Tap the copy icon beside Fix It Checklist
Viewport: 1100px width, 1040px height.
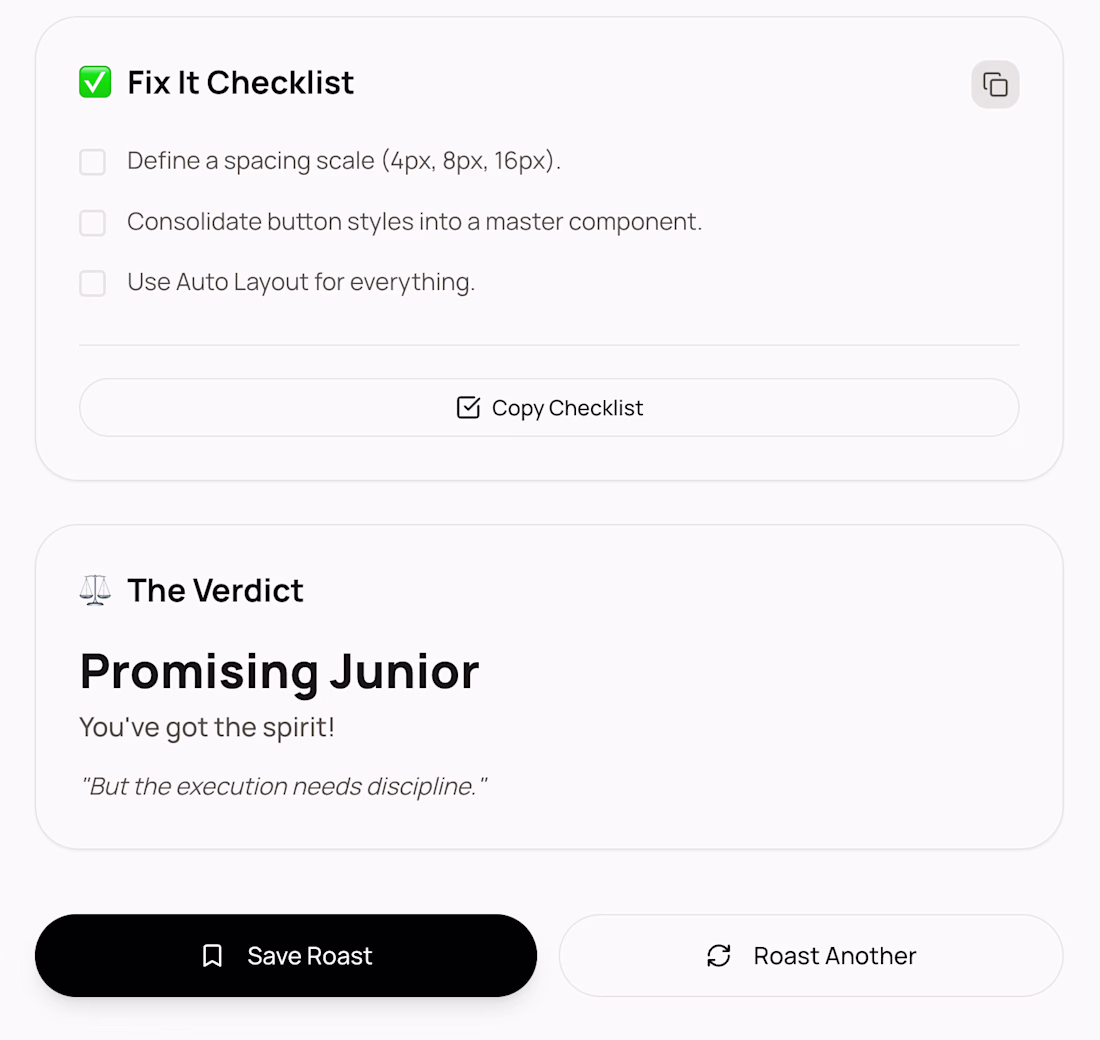click(995, 85)
